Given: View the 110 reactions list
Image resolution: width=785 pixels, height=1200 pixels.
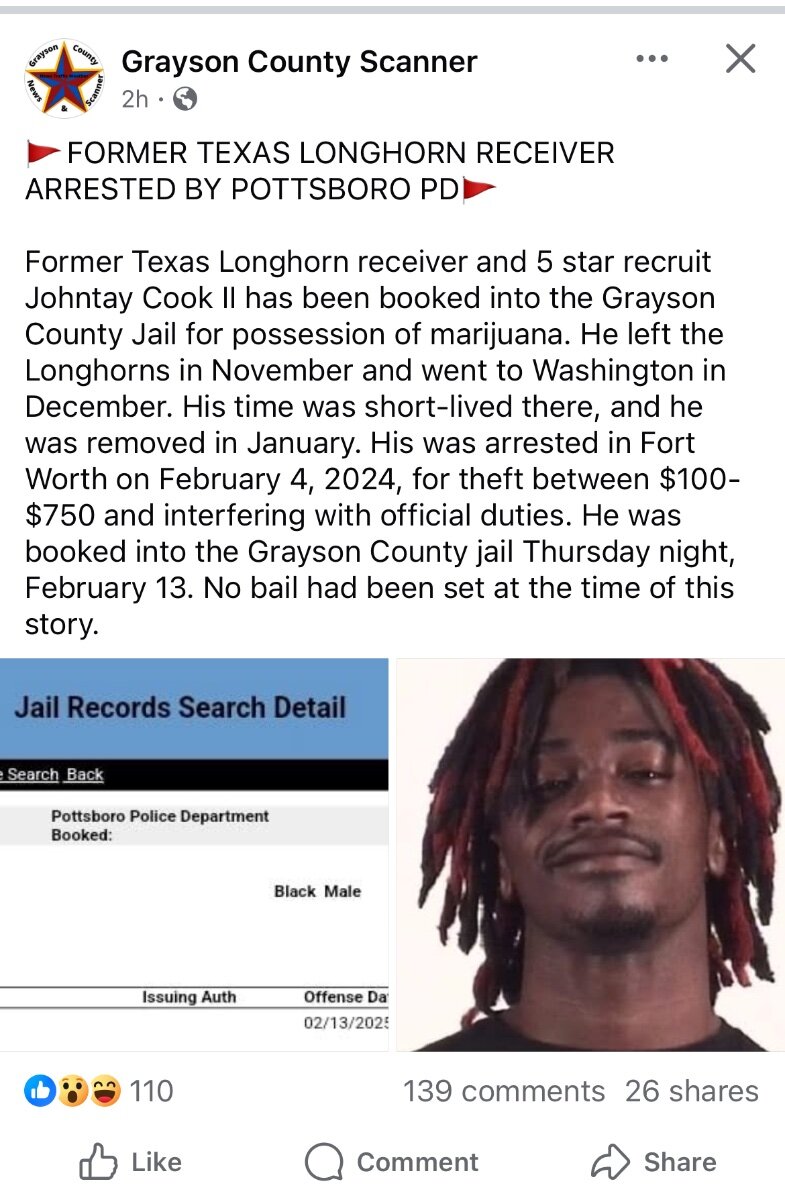Looking at the screenshot, I should tap(98, 1091).
